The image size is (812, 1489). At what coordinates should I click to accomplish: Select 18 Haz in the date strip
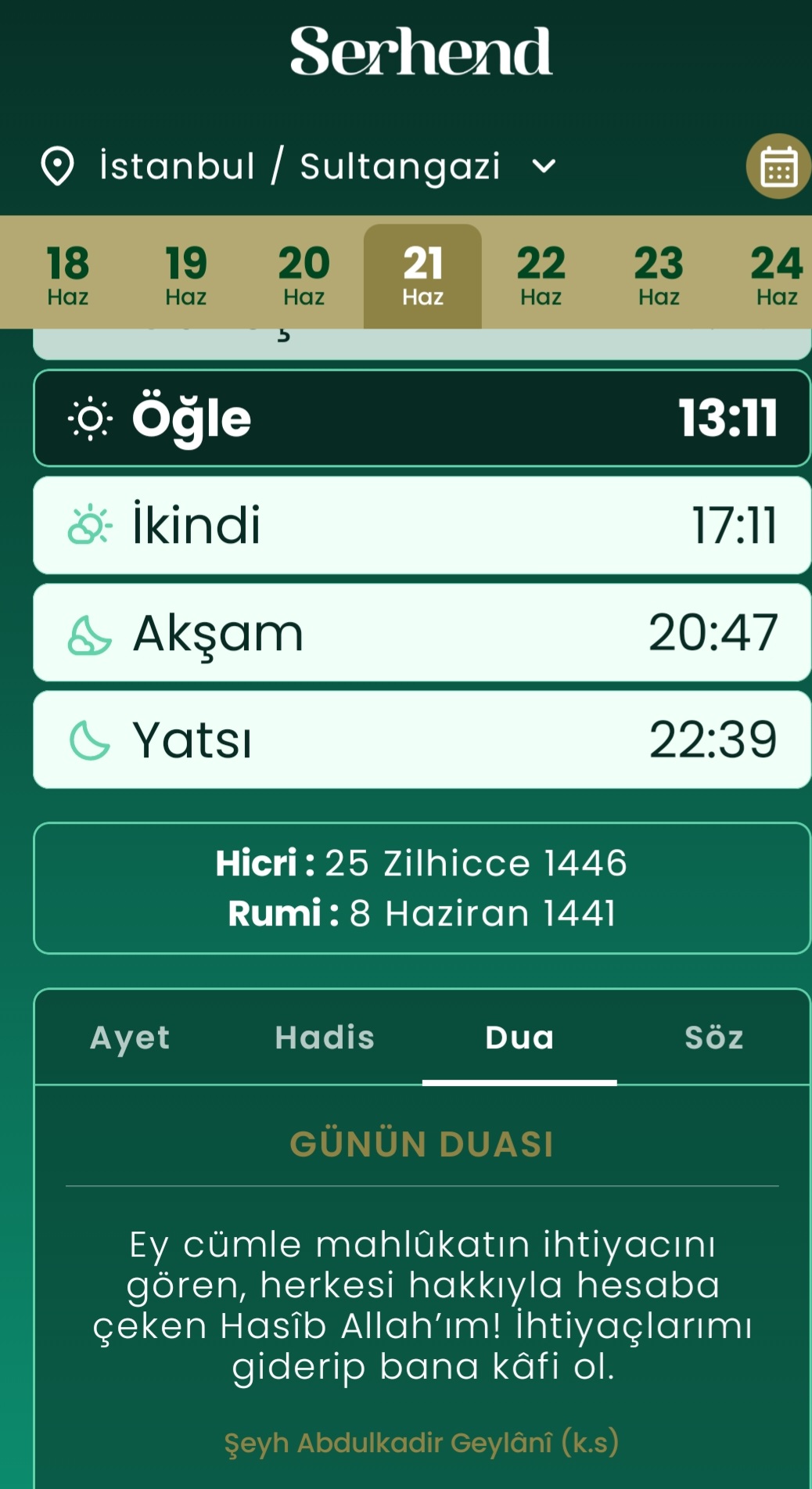68,275
